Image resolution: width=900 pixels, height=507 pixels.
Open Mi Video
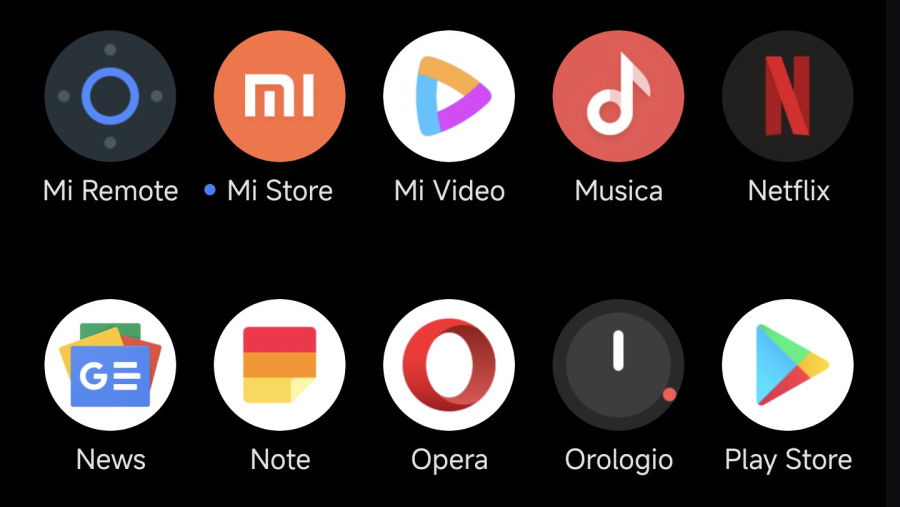[449, 96]
